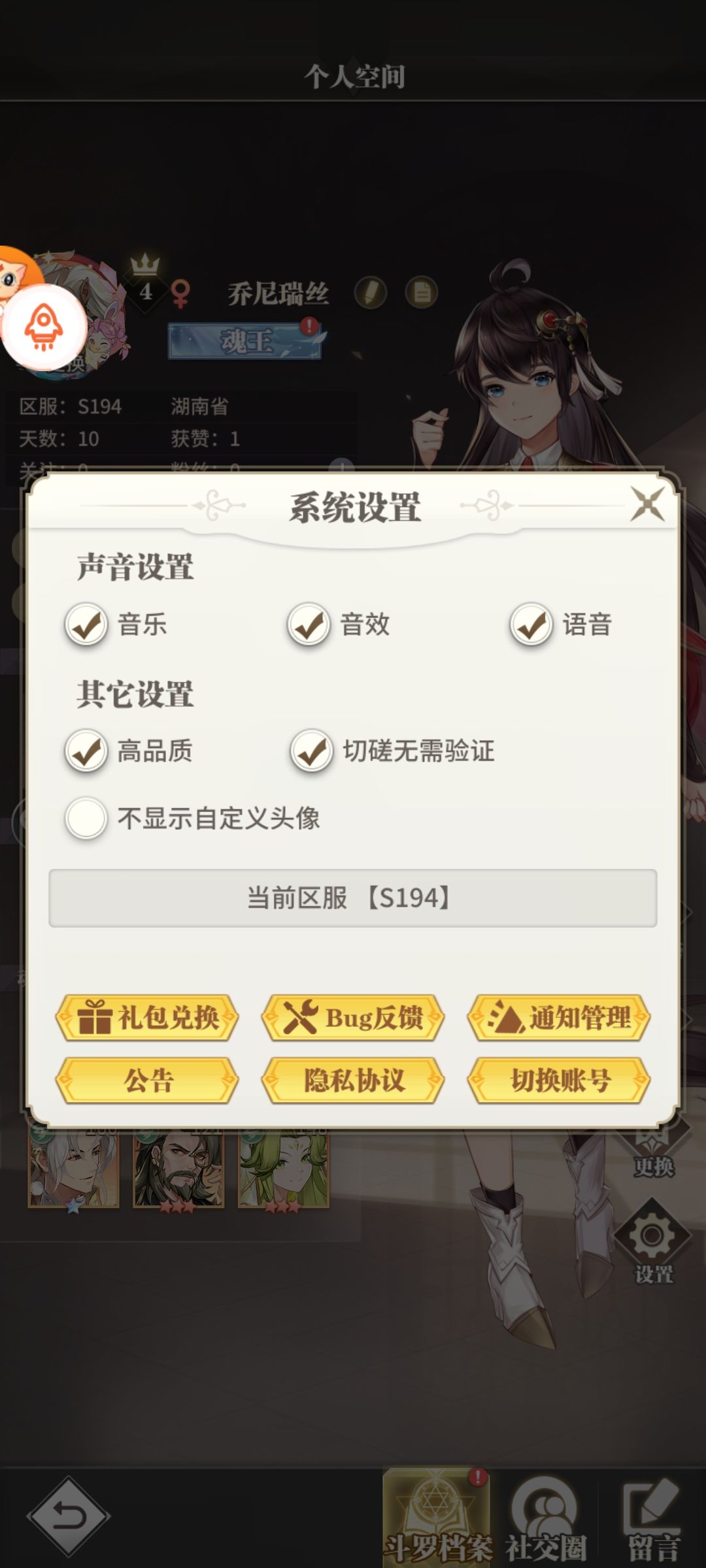Image resolution: width=706 pixels, height=1568 pixels.
Task: Open the 当前区服 S194 server selector
Action: (353, 898)
